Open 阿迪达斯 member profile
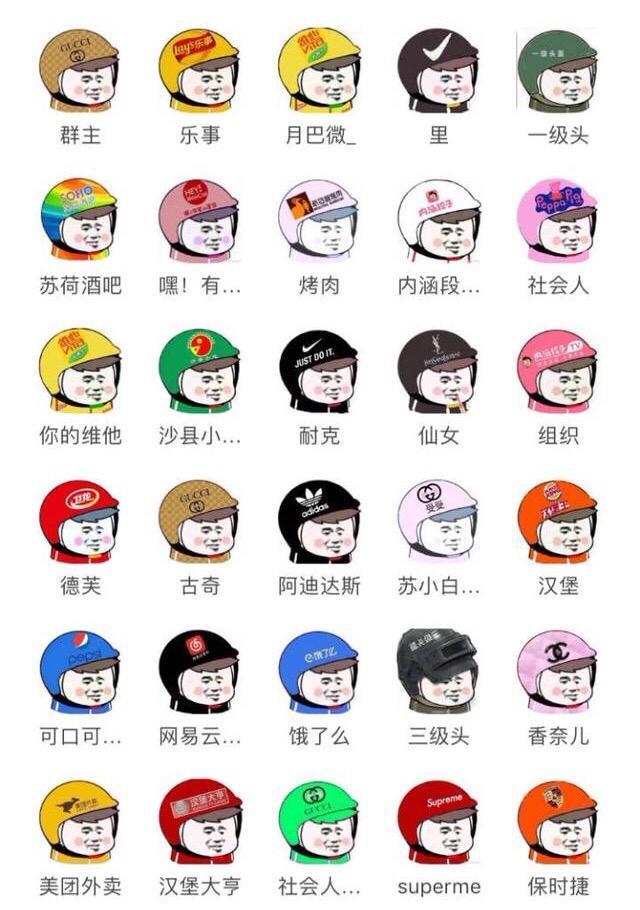Screen dimensions: 640x910 pos(319,520)
